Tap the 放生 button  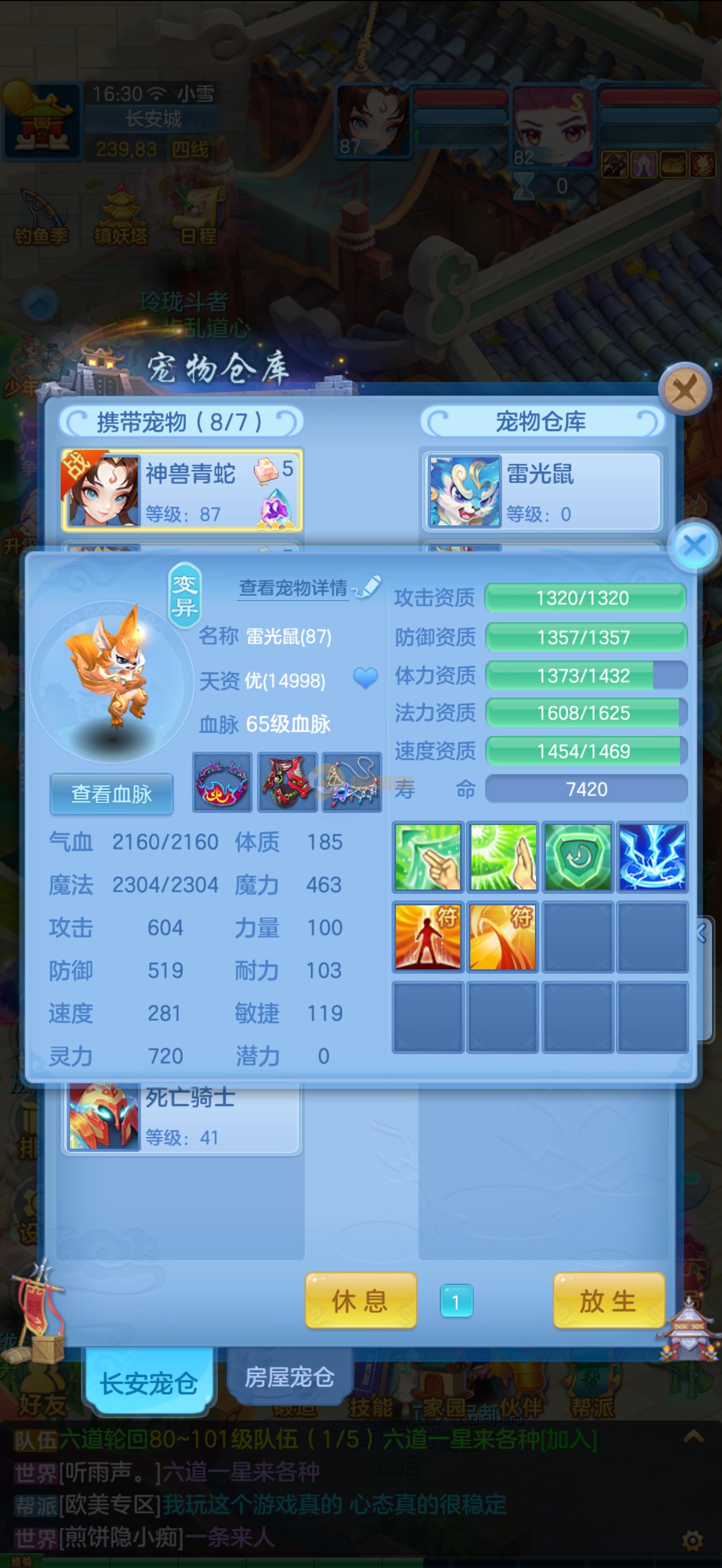pyautogui.click(x=608, y=1301)
